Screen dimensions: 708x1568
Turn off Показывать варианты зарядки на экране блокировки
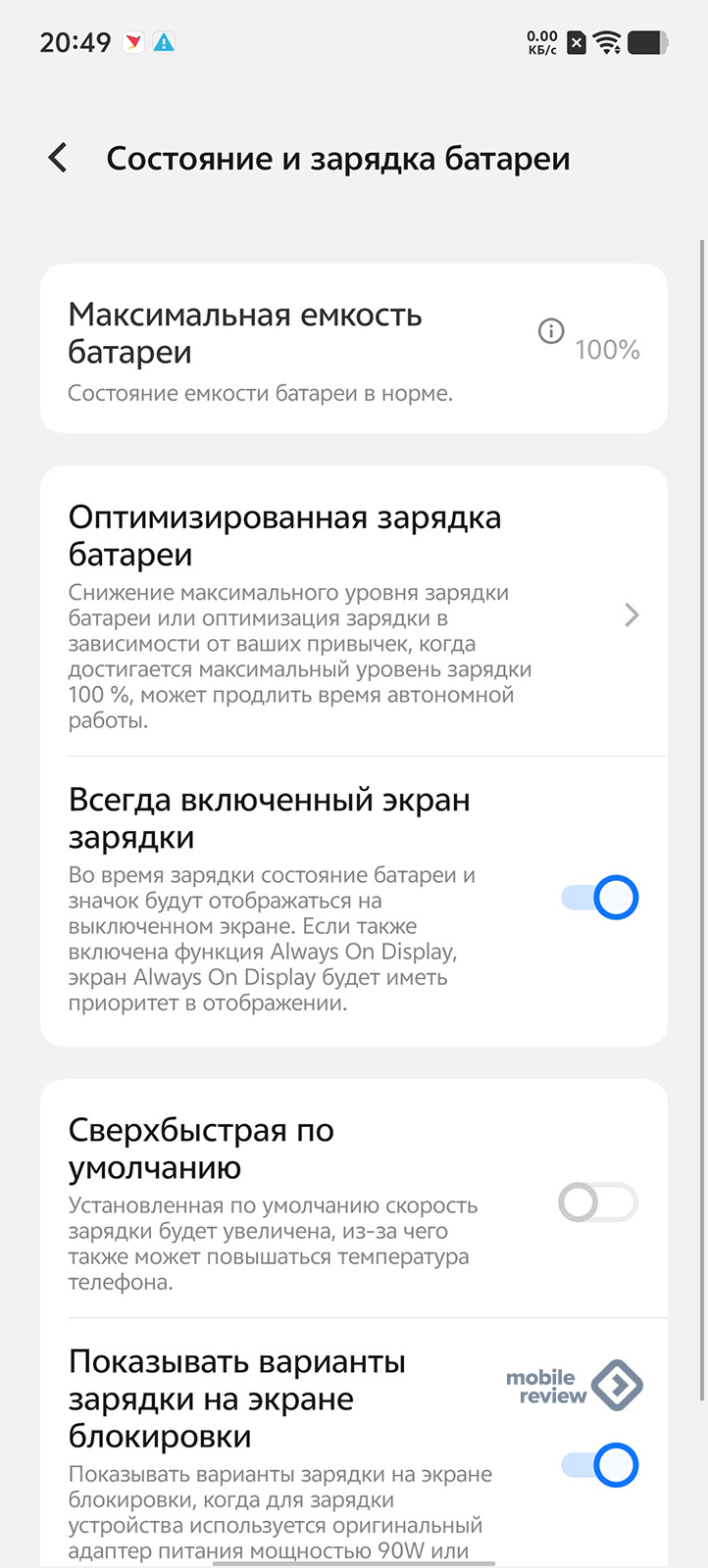pyautogui.click(x=599, y=1465)
